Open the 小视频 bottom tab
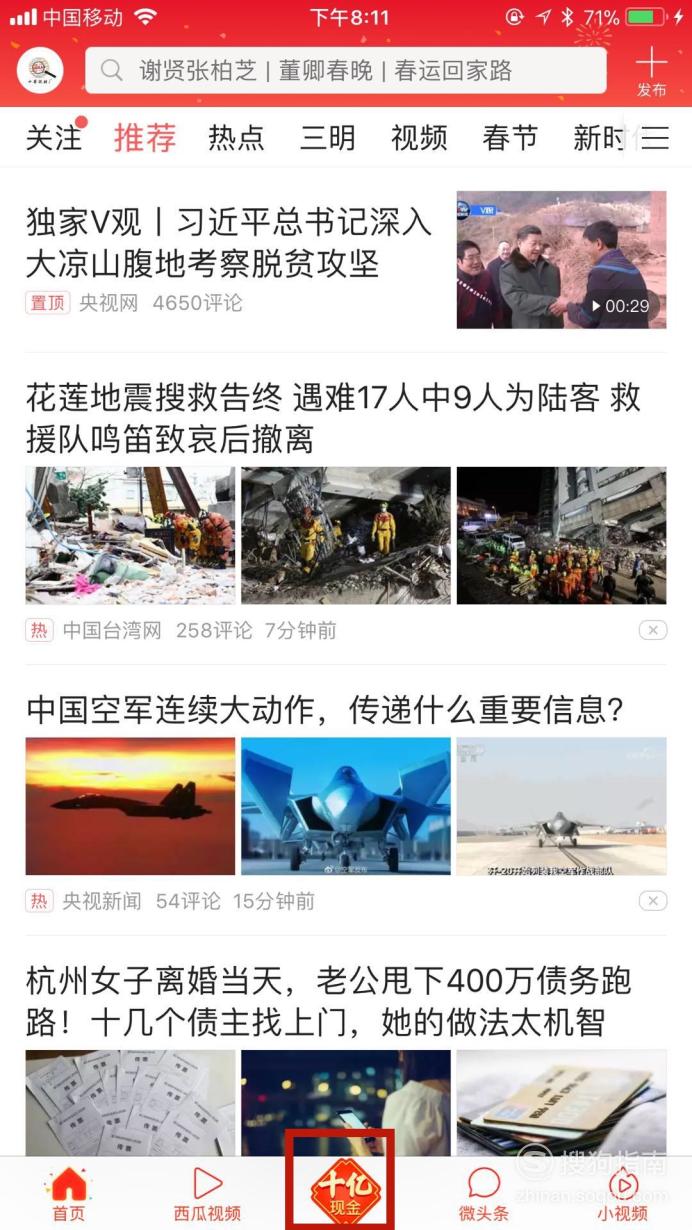The width and height of the screenshot is (692, 1230). [x=623, y=1194]
